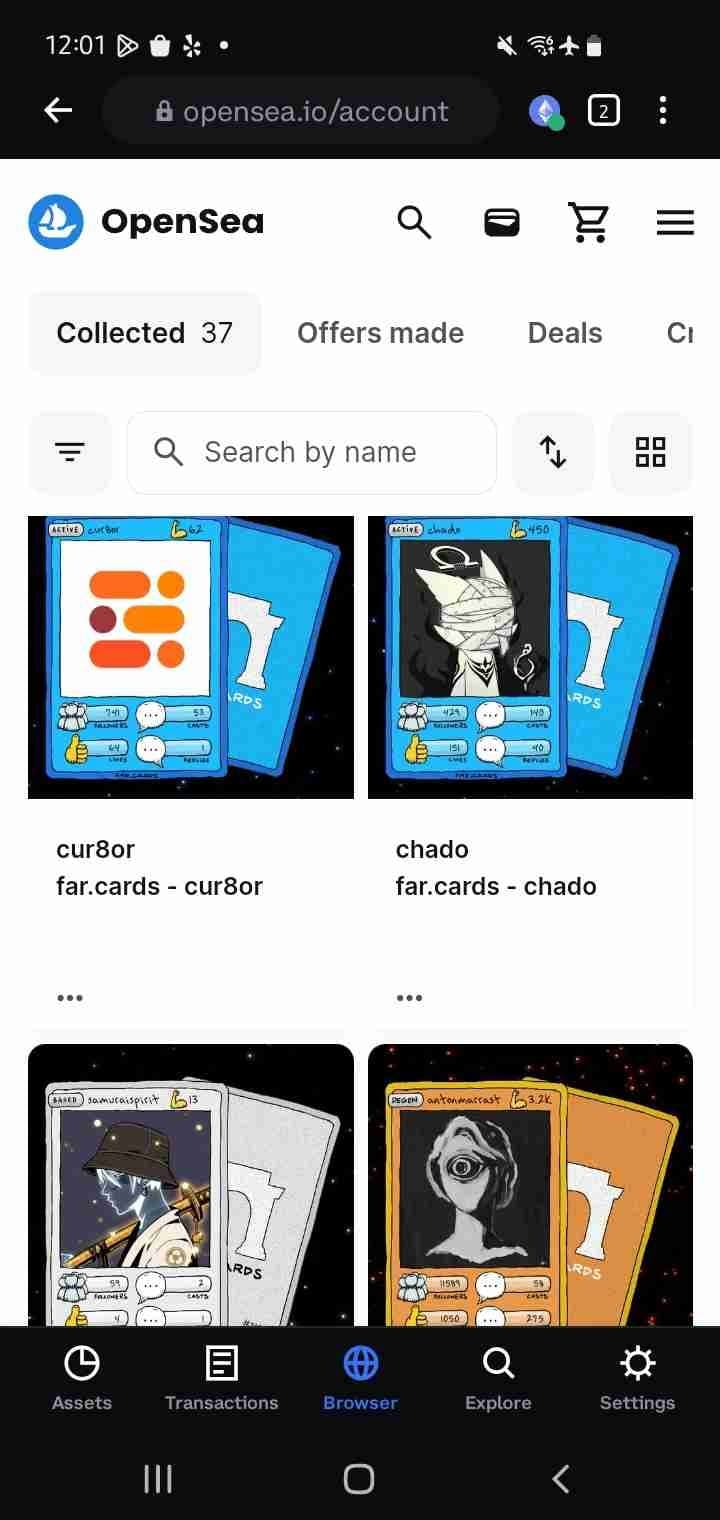Open the filter options
Image resolution: width=720 pixels, height=1520 pixels.
70,452
